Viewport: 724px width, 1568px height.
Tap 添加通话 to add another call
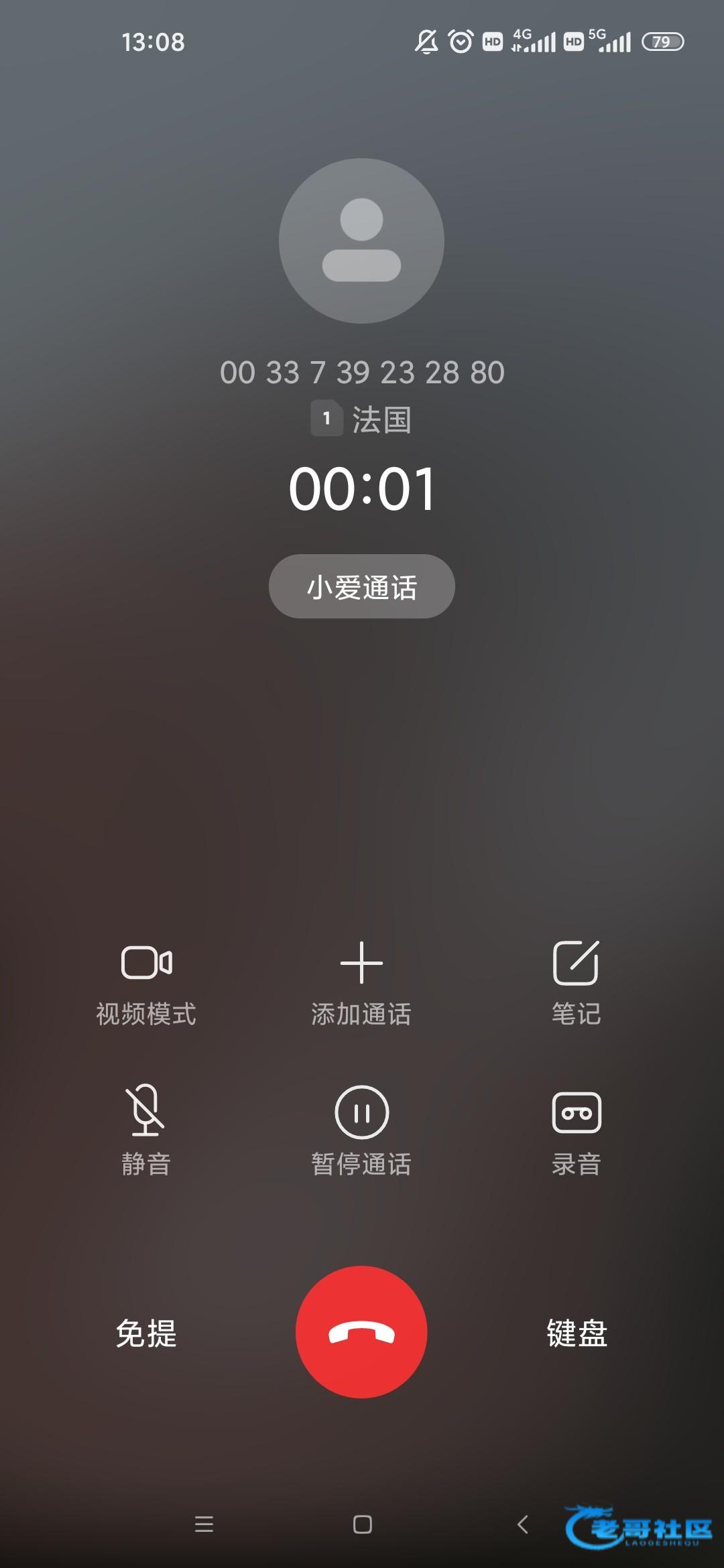[361, 984]
